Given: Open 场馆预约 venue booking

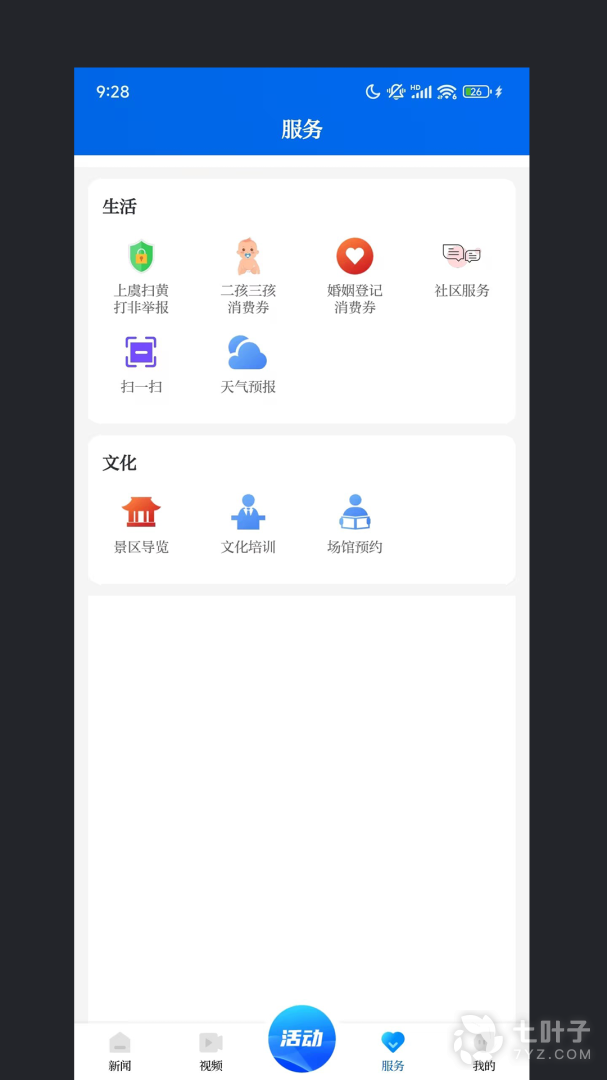Looking at the screenshot, I should (x=355, y=524).
